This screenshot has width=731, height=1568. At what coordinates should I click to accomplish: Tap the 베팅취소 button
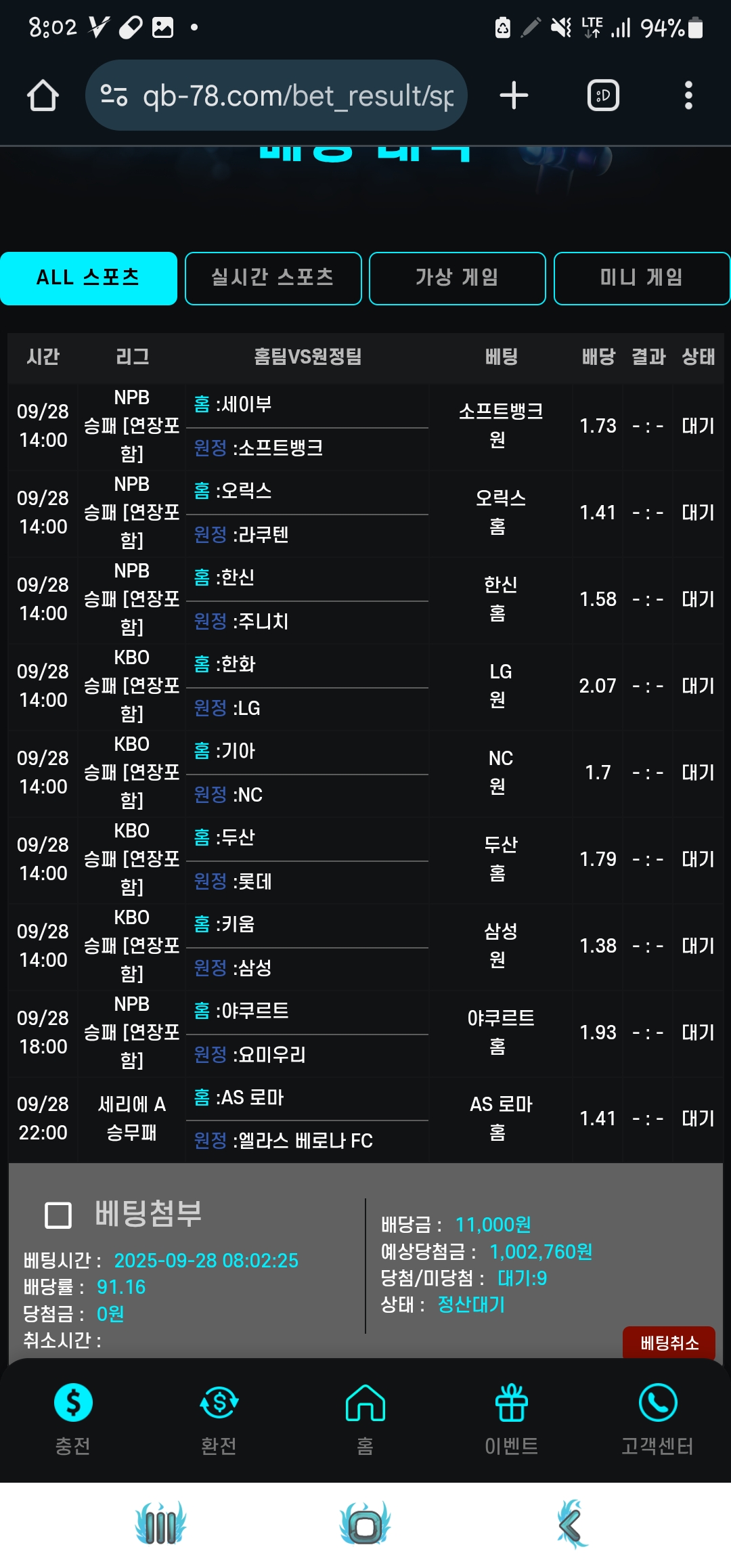(x=669, y=1343)
